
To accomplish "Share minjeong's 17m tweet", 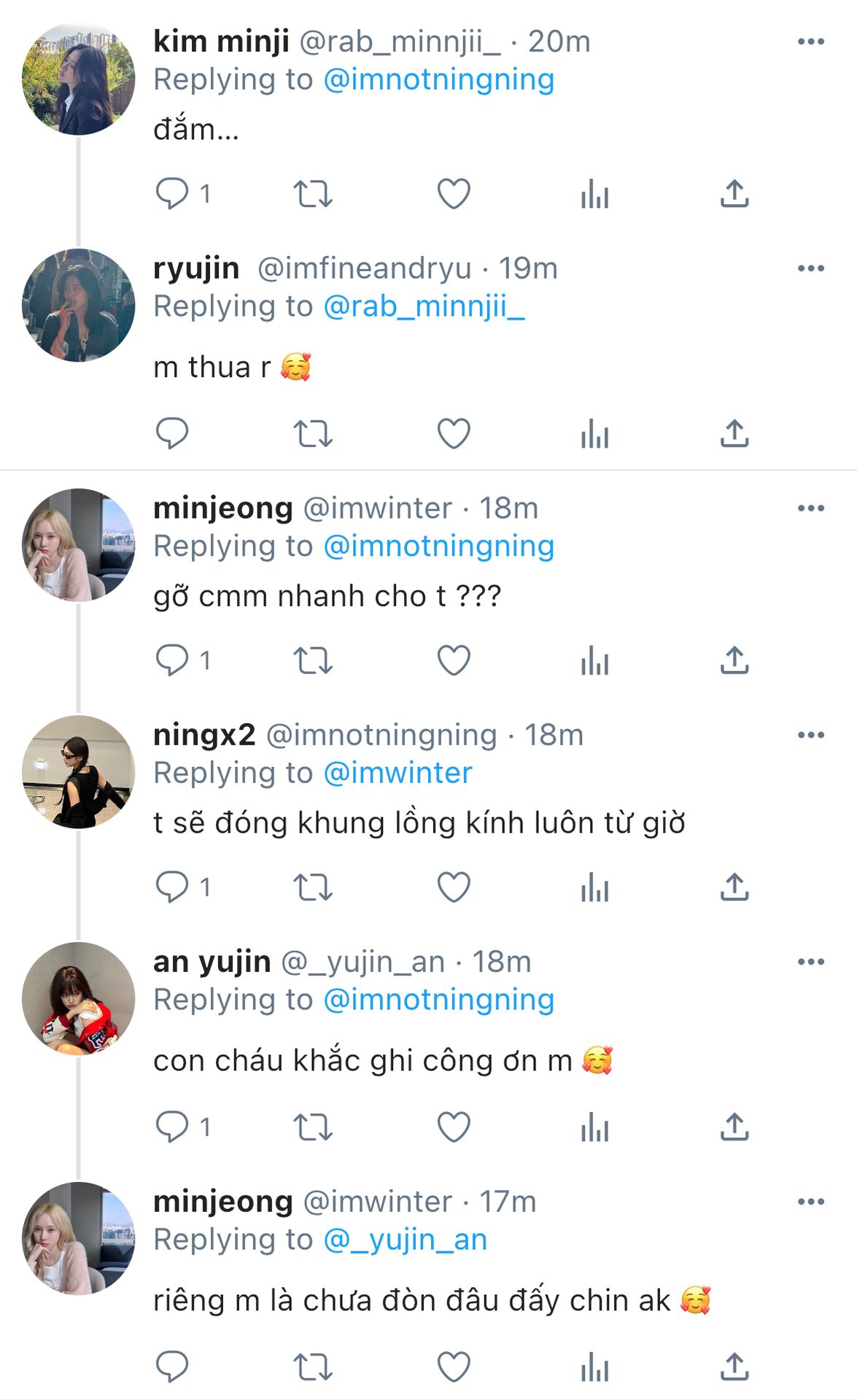I will [734, 1367].
